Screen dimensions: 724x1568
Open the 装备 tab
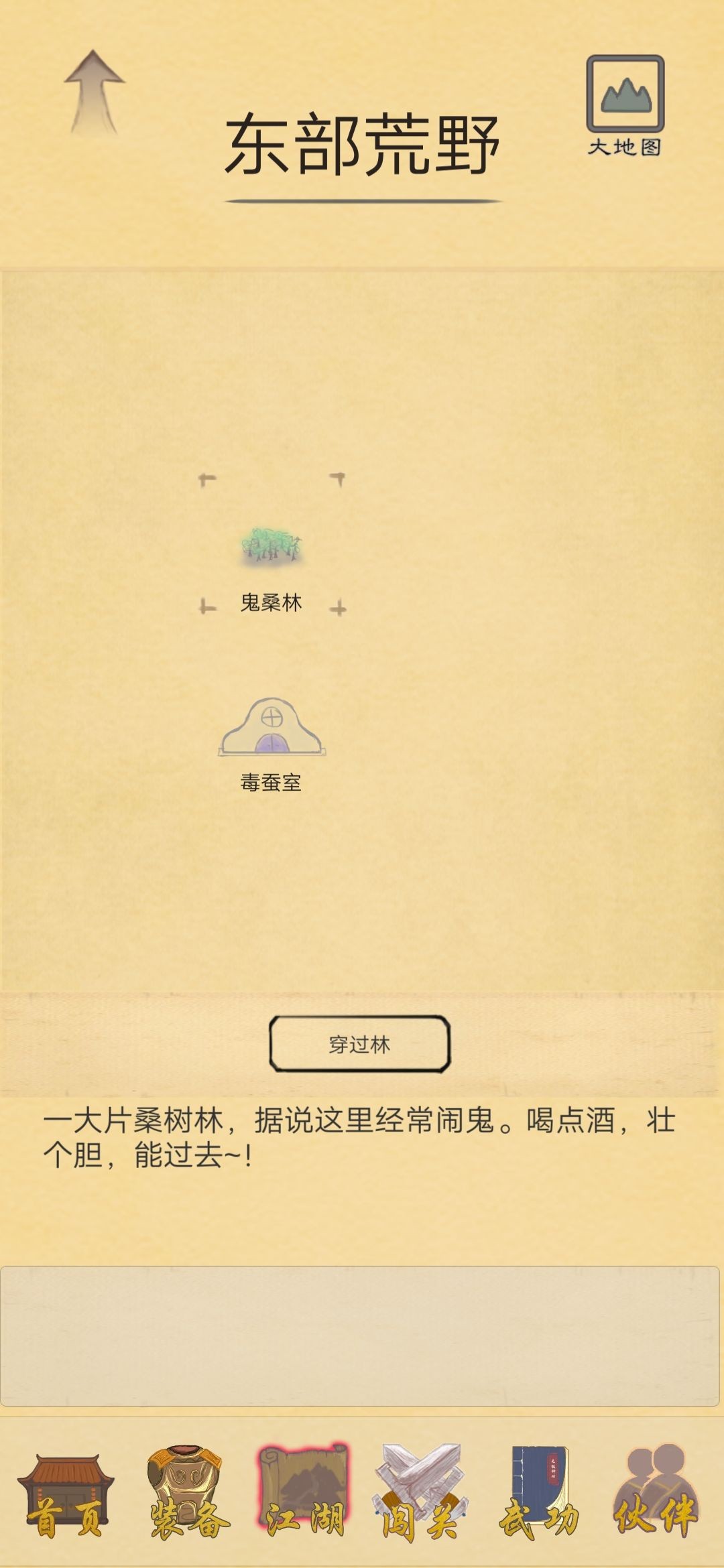188,1494
